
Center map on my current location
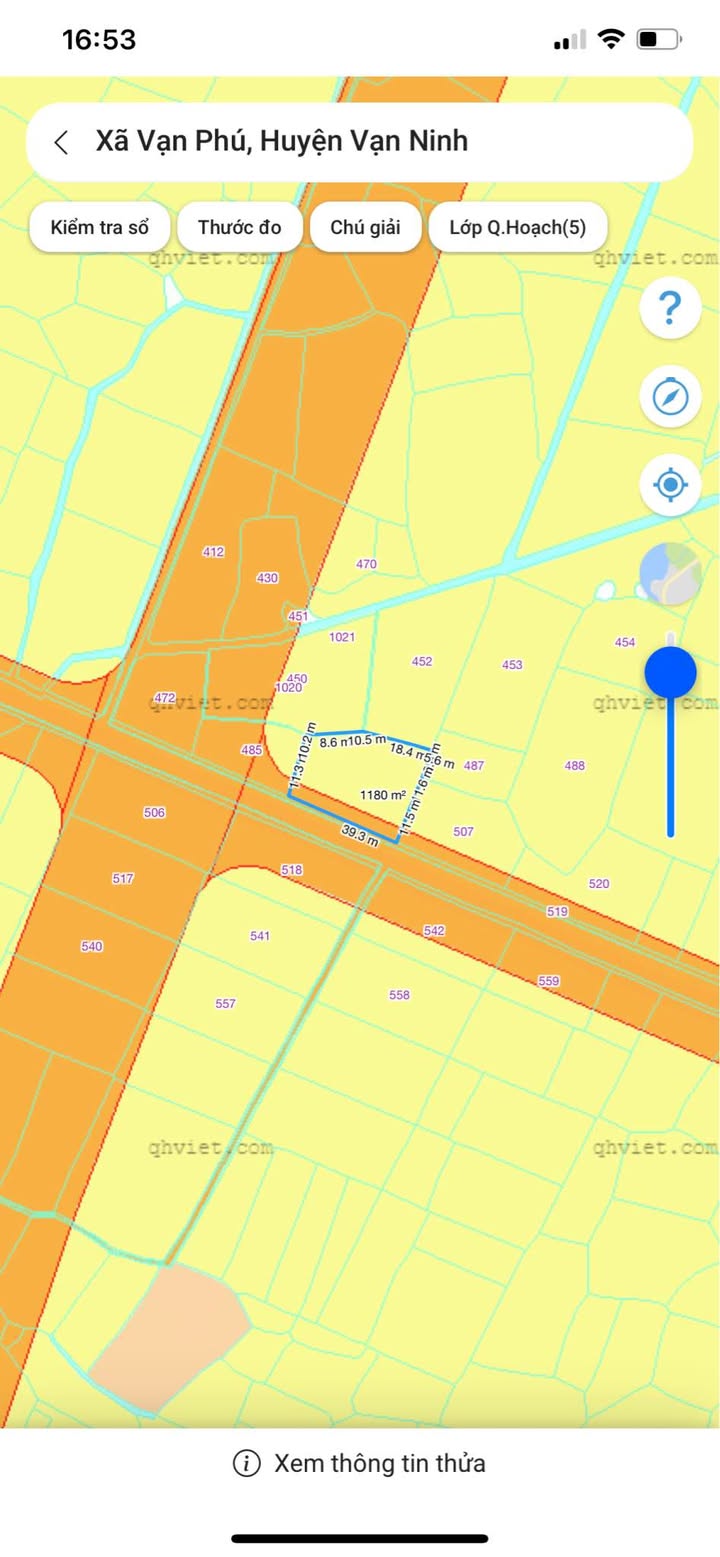pos(670,486)
